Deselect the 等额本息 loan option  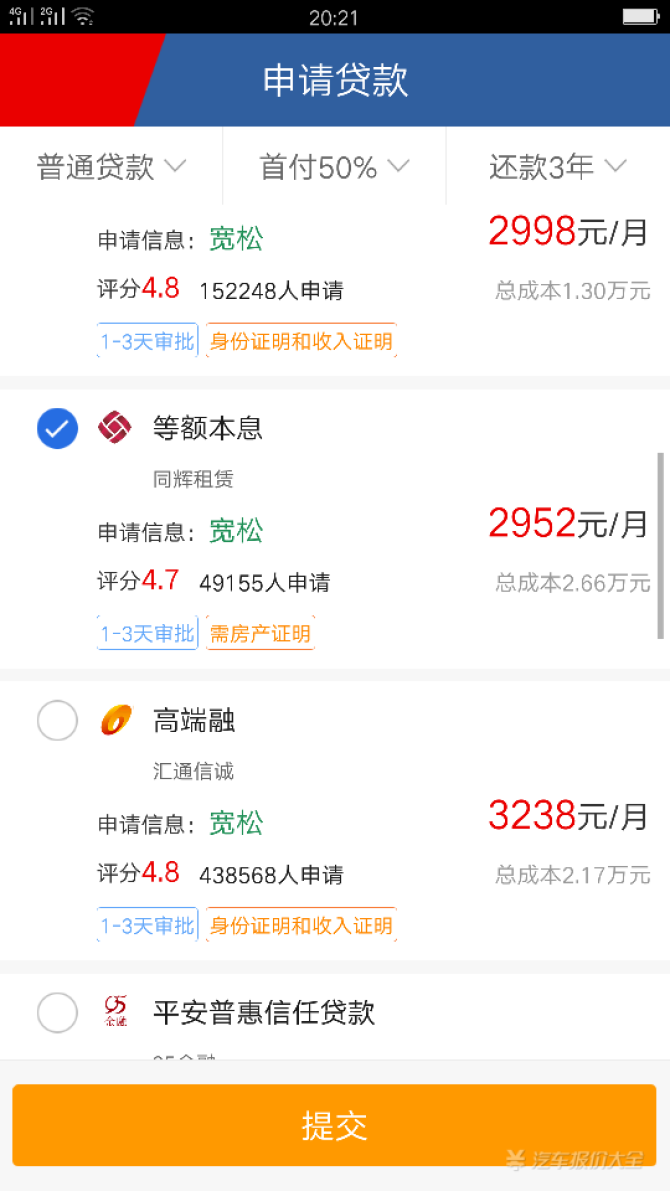tap(57, 429)
